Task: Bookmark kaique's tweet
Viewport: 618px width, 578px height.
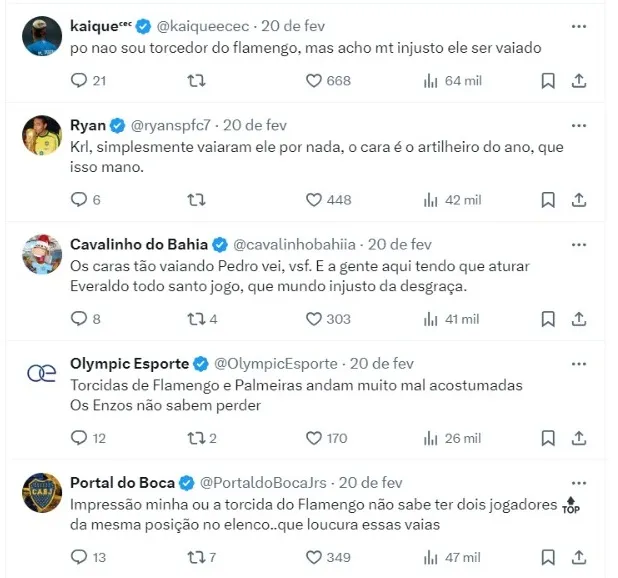Action: pos(548,81)
